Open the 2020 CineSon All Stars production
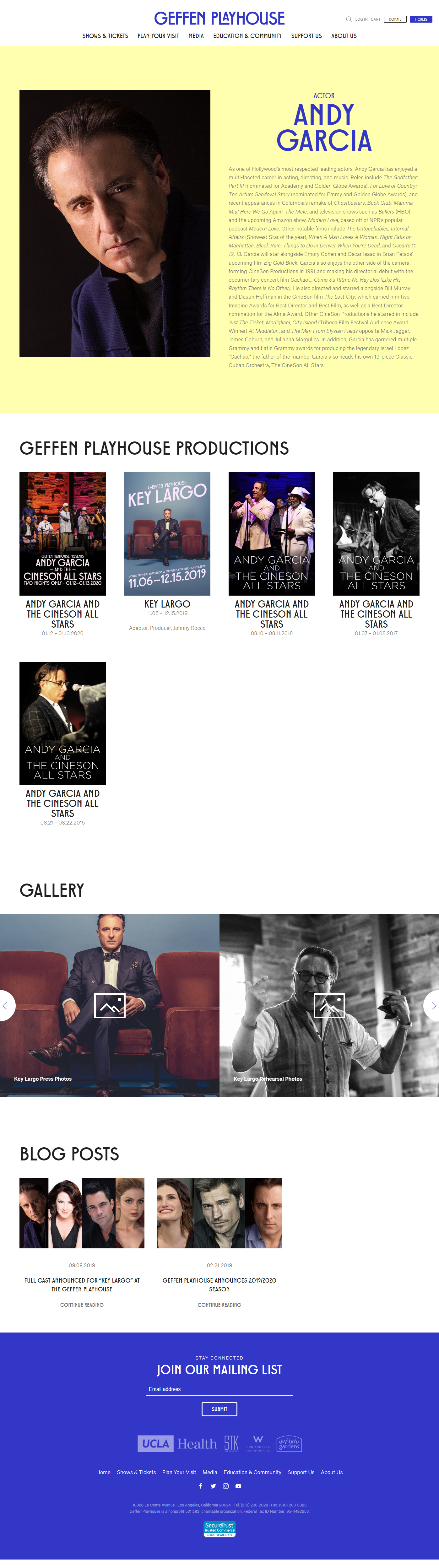The width and height of the screenshot is (439, 1568). (x=63, y=534)
